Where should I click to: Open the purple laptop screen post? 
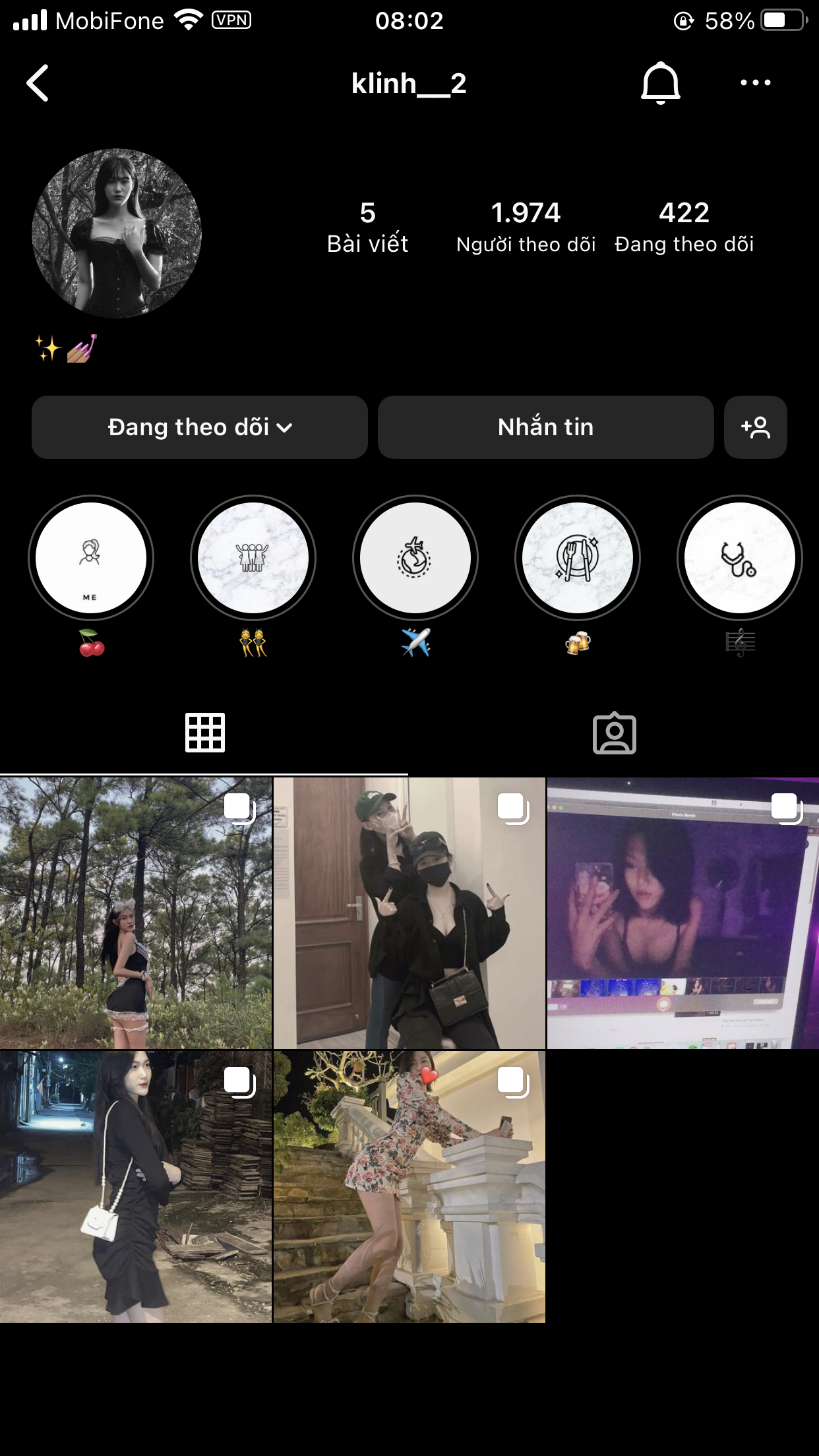click(x=682, y=913)
